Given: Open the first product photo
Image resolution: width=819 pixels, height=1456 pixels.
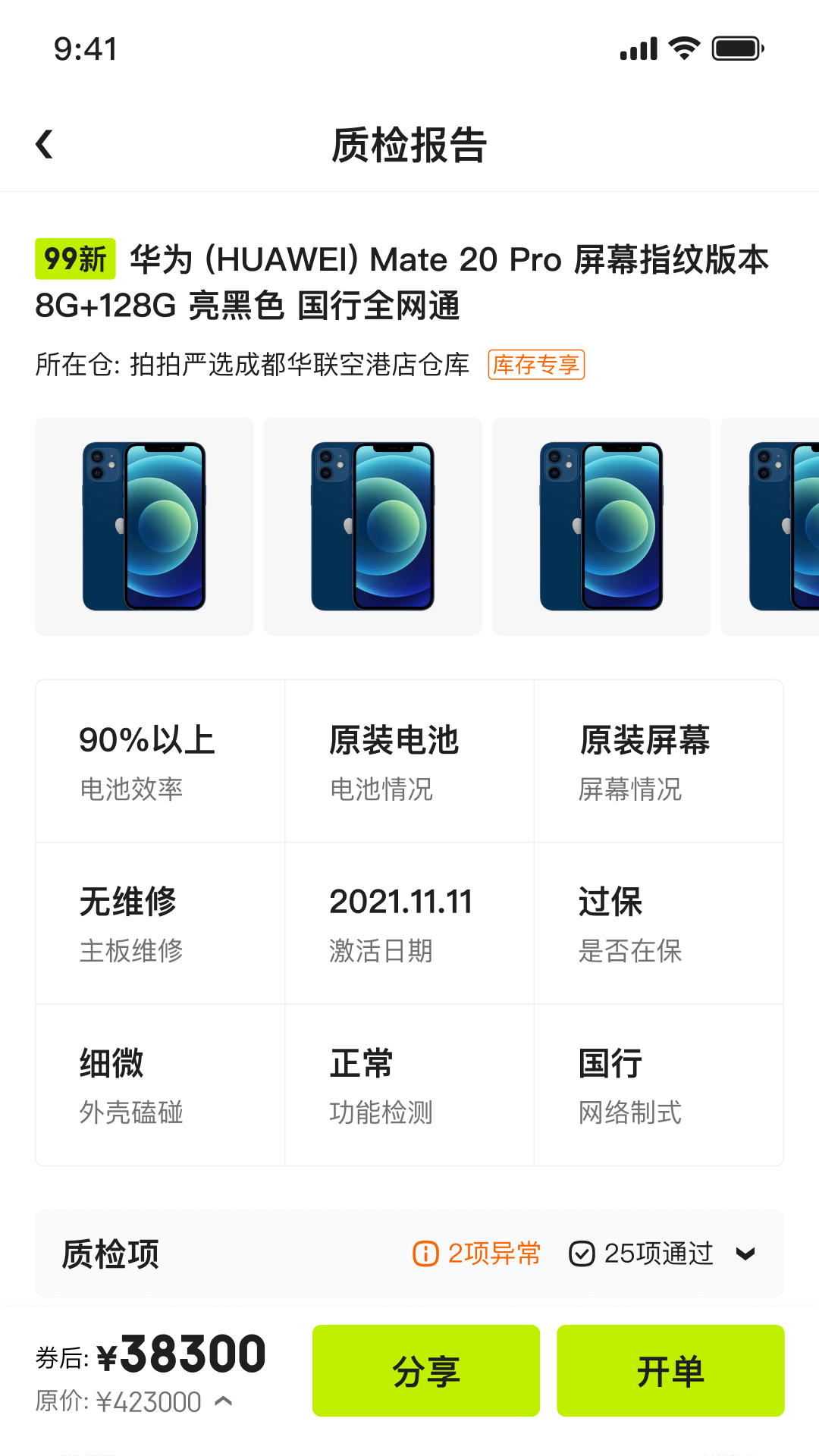Looking at the screenshot, I should pyautogui.click(x=144, y=526).
